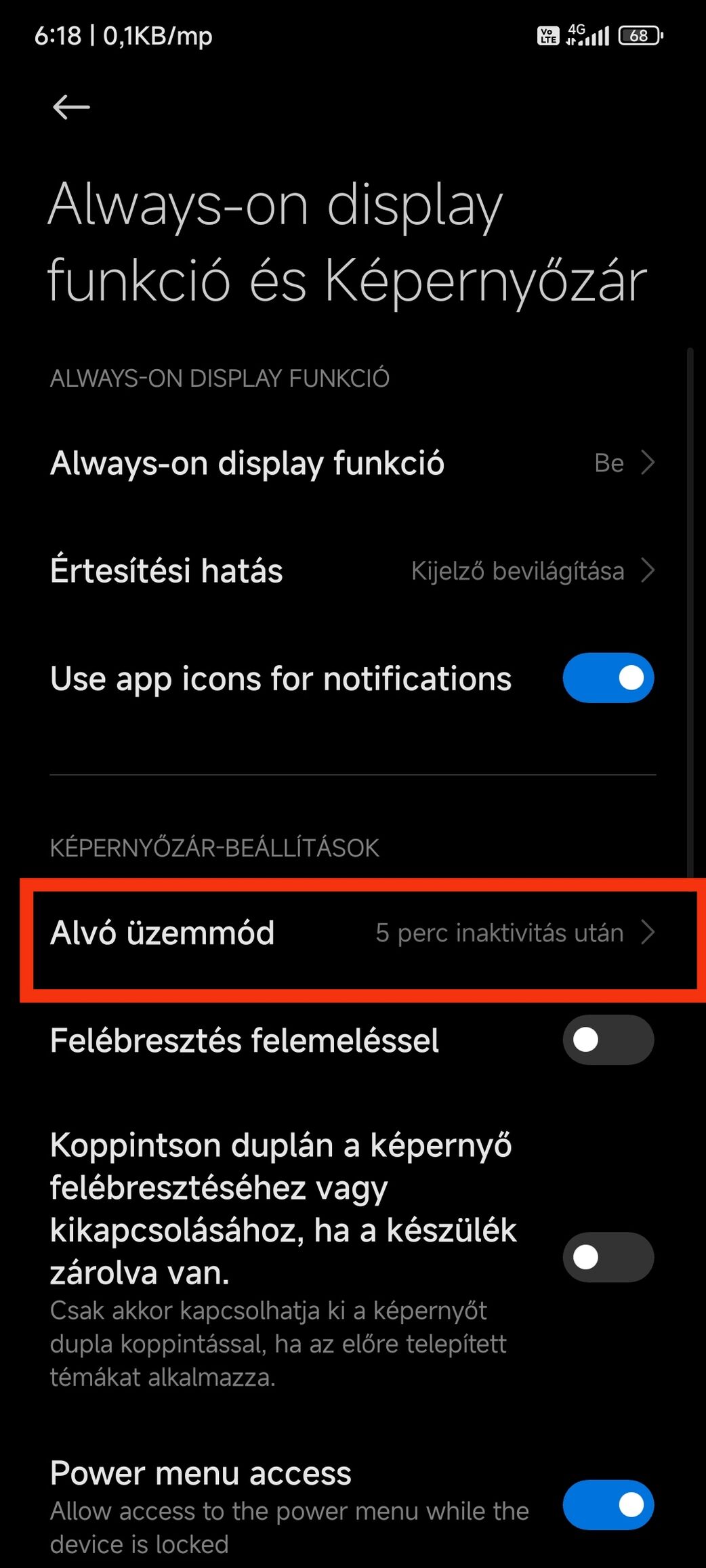The width and height of the screenshot is (706, 1568).
Task: Open Alvó üzemmód timeout setting
Action: (353, 933)
